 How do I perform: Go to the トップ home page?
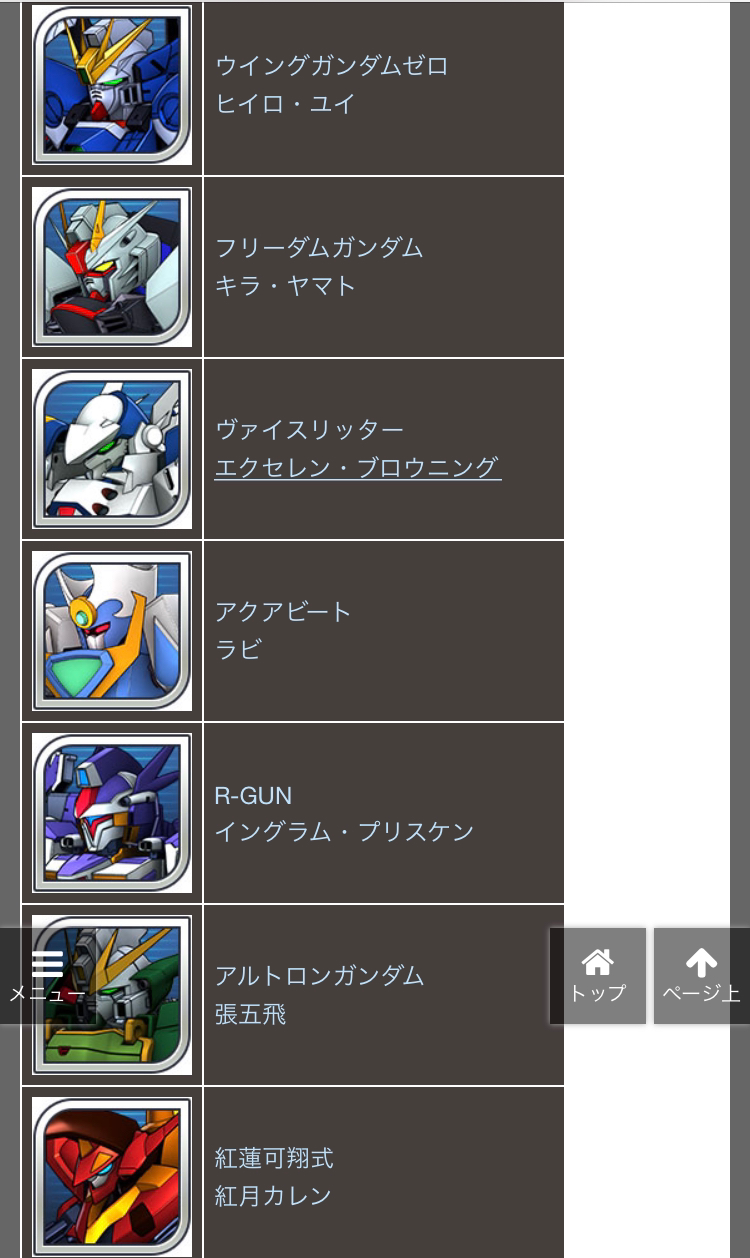598,976
